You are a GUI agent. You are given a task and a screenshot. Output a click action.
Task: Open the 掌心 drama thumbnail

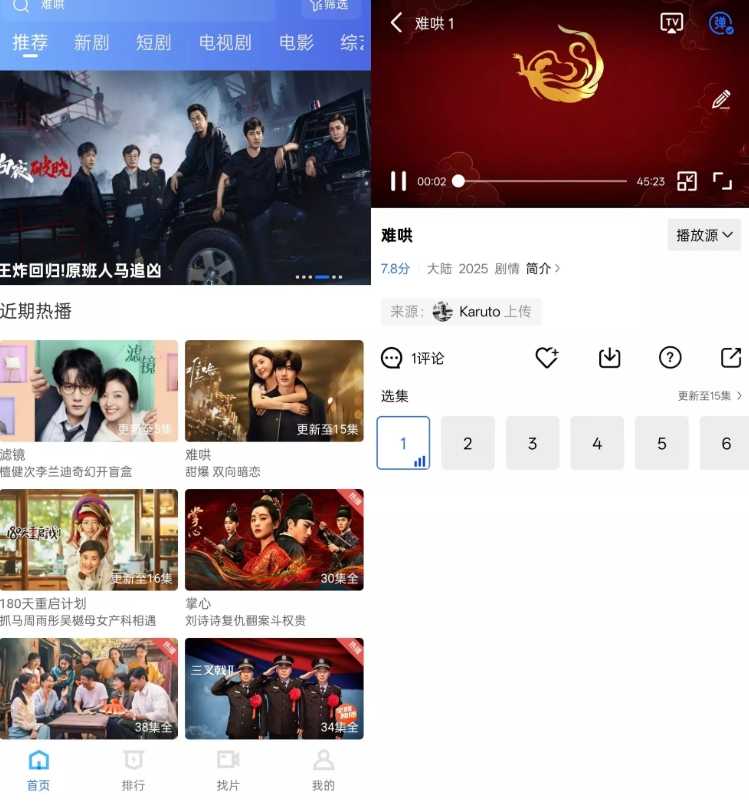274,540
